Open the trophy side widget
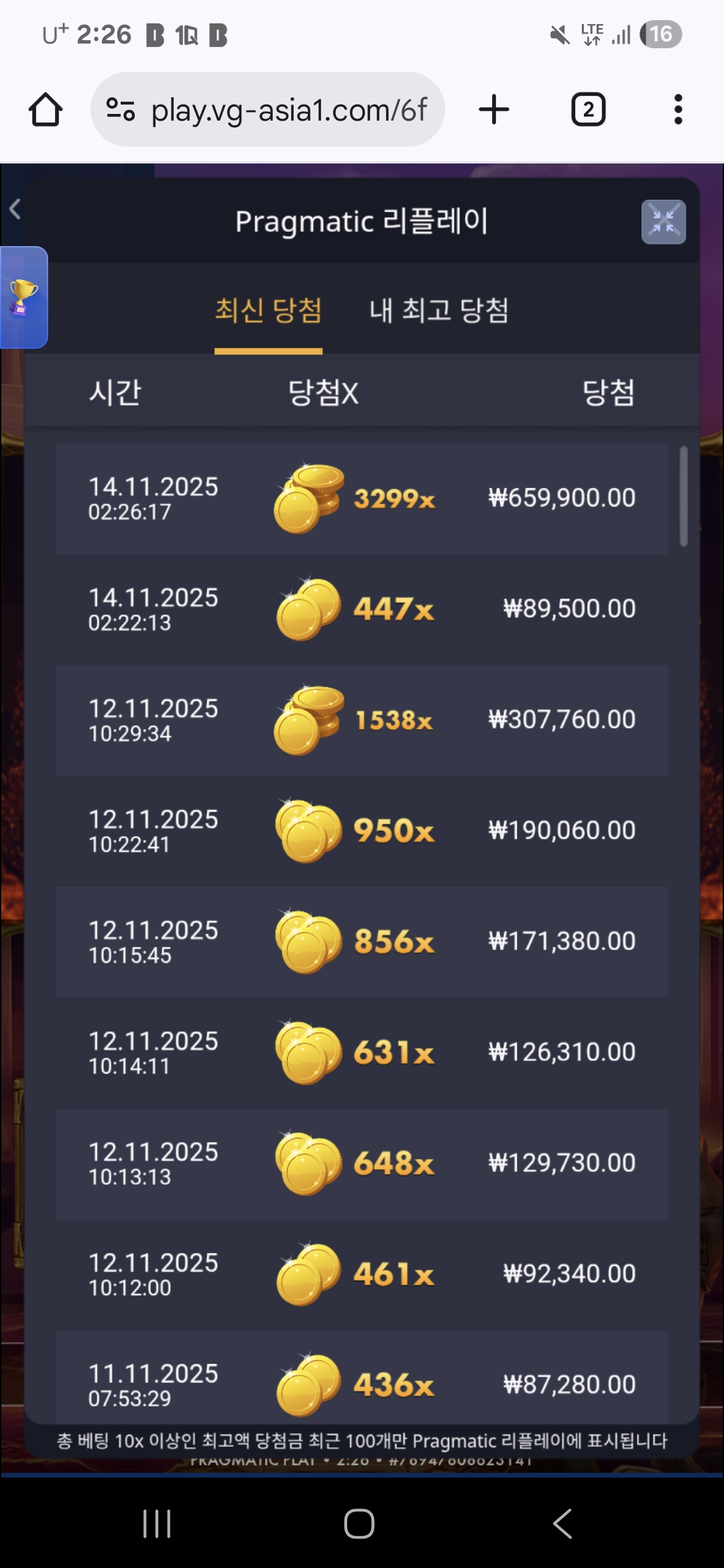The width and height of the screenshot is (724, 1568). pos(23,297)
